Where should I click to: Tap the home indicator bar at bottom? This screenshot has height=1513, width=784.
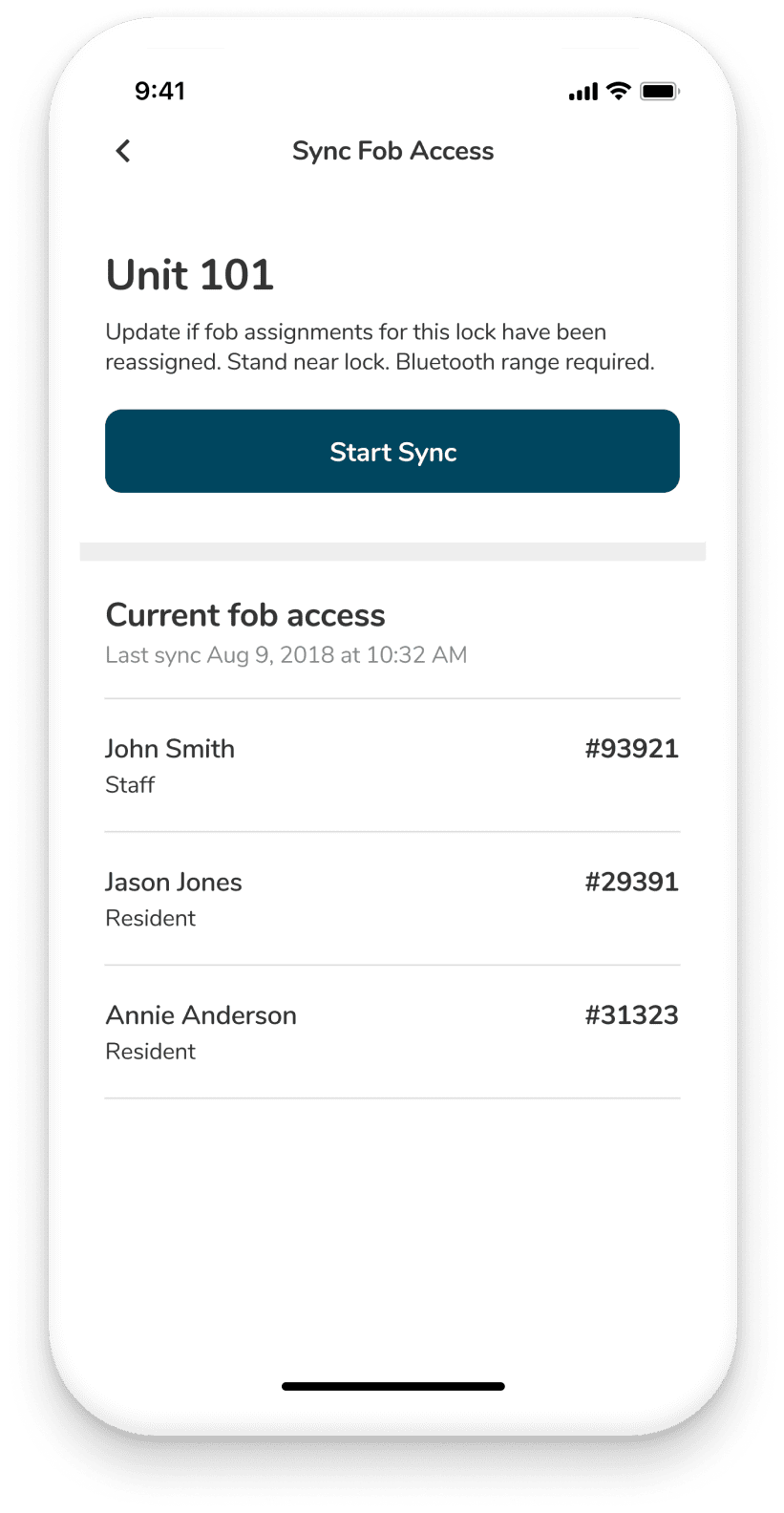click(392, 1386)
